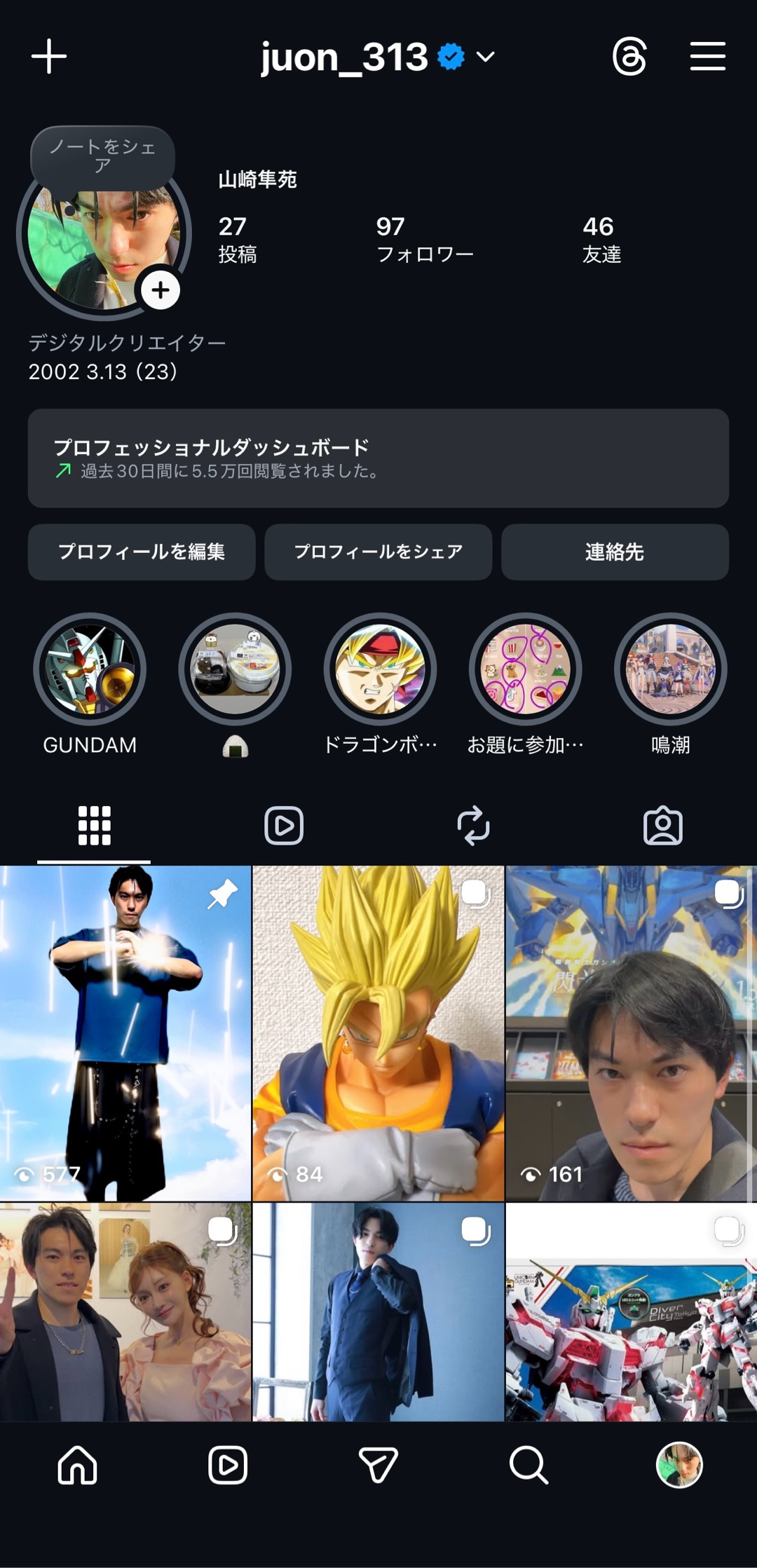Switch to the tagged photos tab
The height and width of the screenshot is (1568, 757).
[x=662, y=826]
